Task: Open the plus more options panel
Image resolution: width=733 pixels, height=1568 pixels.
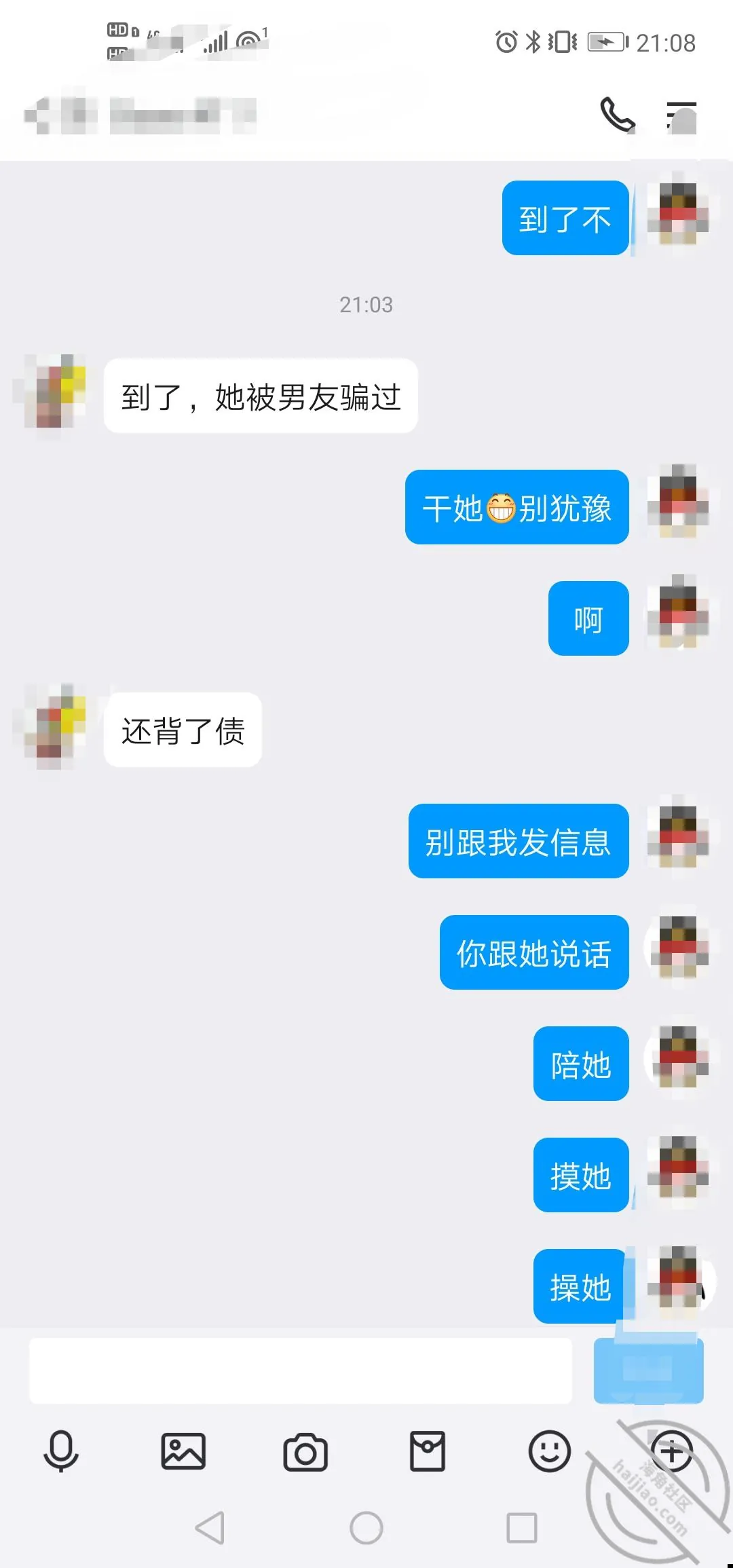Action: [x=672, y=1451]
